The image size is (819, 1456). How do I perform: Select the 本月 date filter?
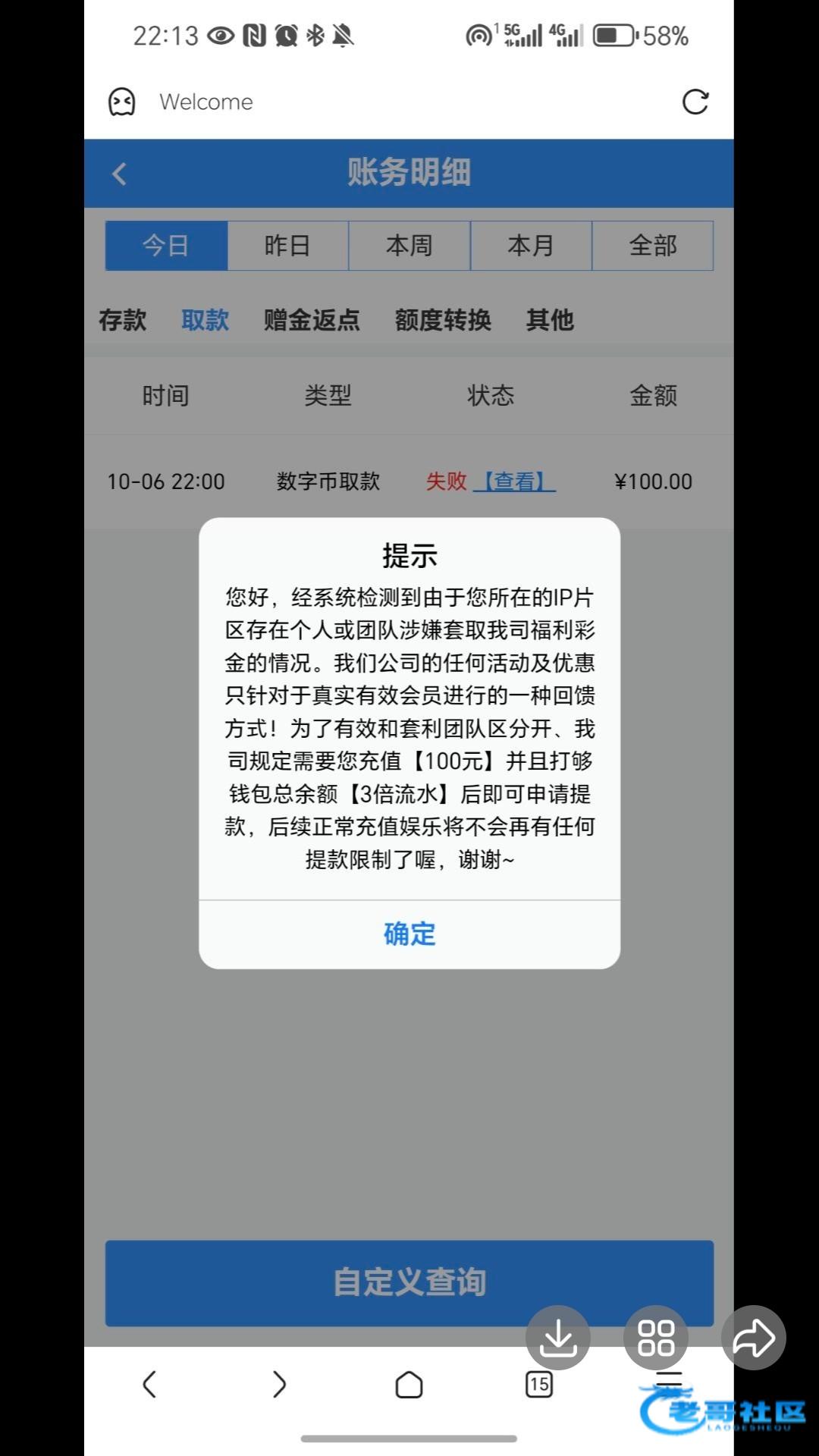[531, 246]
